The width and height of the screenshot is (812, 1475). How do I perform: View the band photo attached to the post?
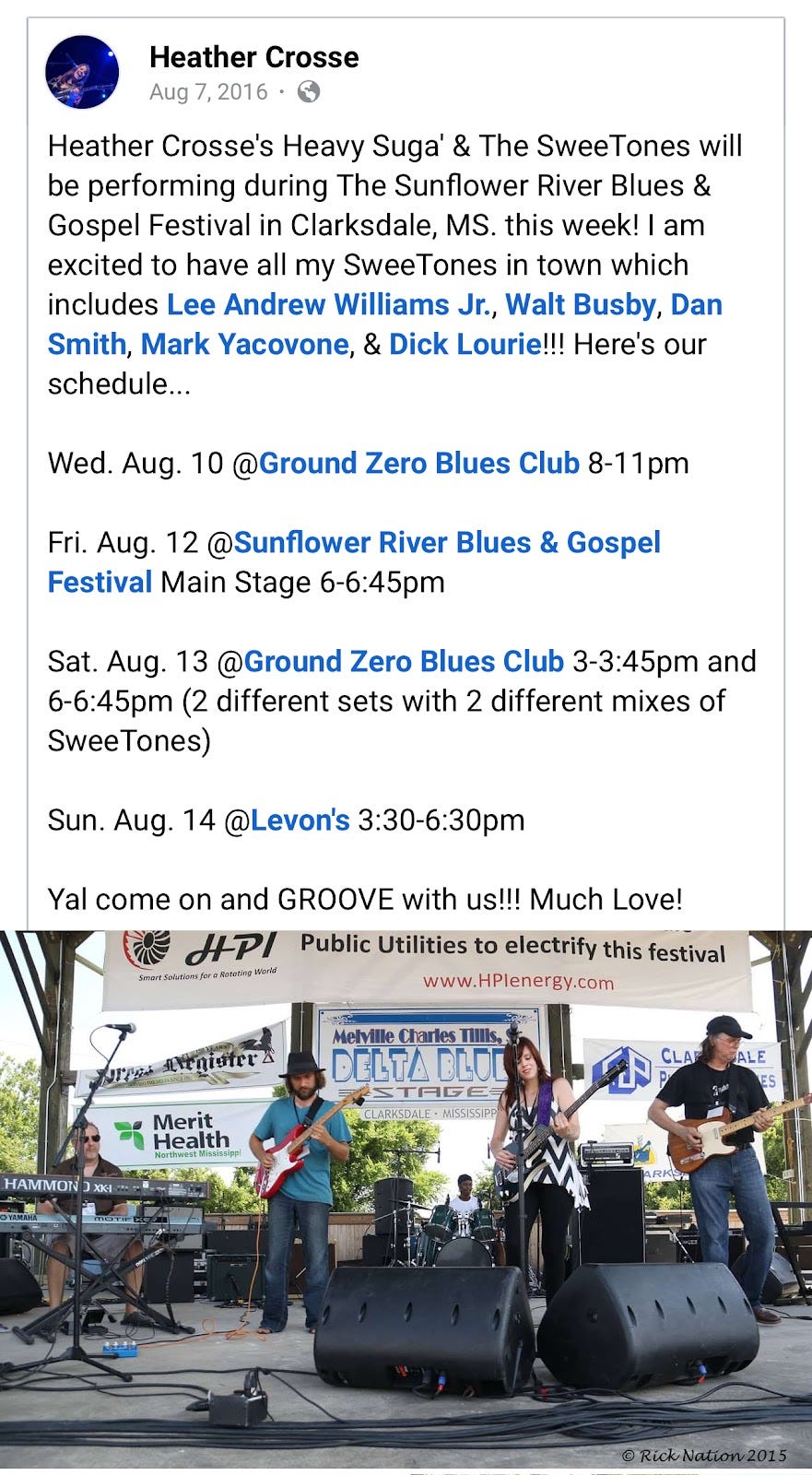(x=406, y=1198)
